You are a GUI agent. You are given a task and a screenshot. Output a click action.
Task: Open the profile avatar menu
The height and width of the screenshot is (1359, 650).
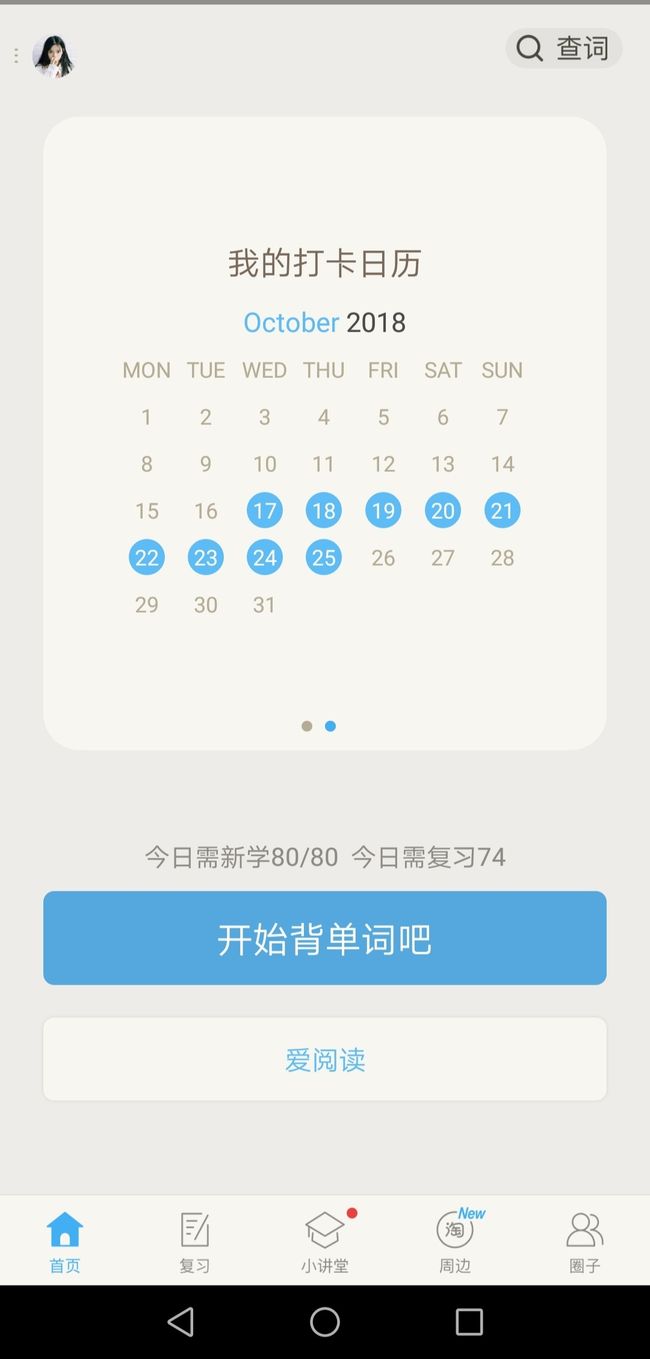click(x=53, y=55)
